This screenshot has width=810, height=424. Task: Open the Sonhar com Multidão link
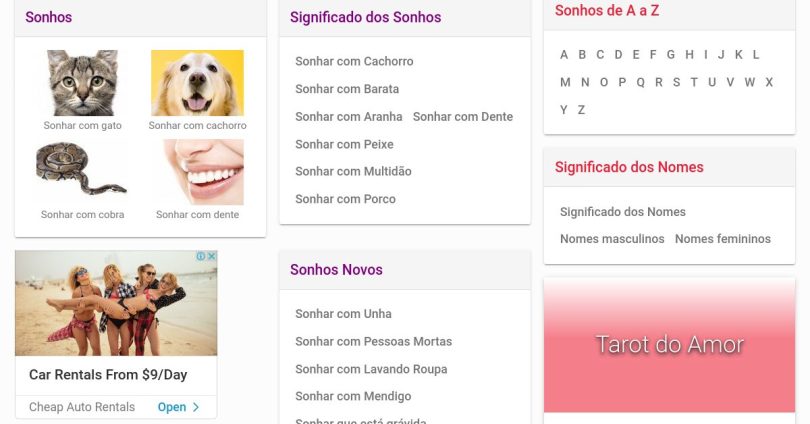click(x=353, y=172)
